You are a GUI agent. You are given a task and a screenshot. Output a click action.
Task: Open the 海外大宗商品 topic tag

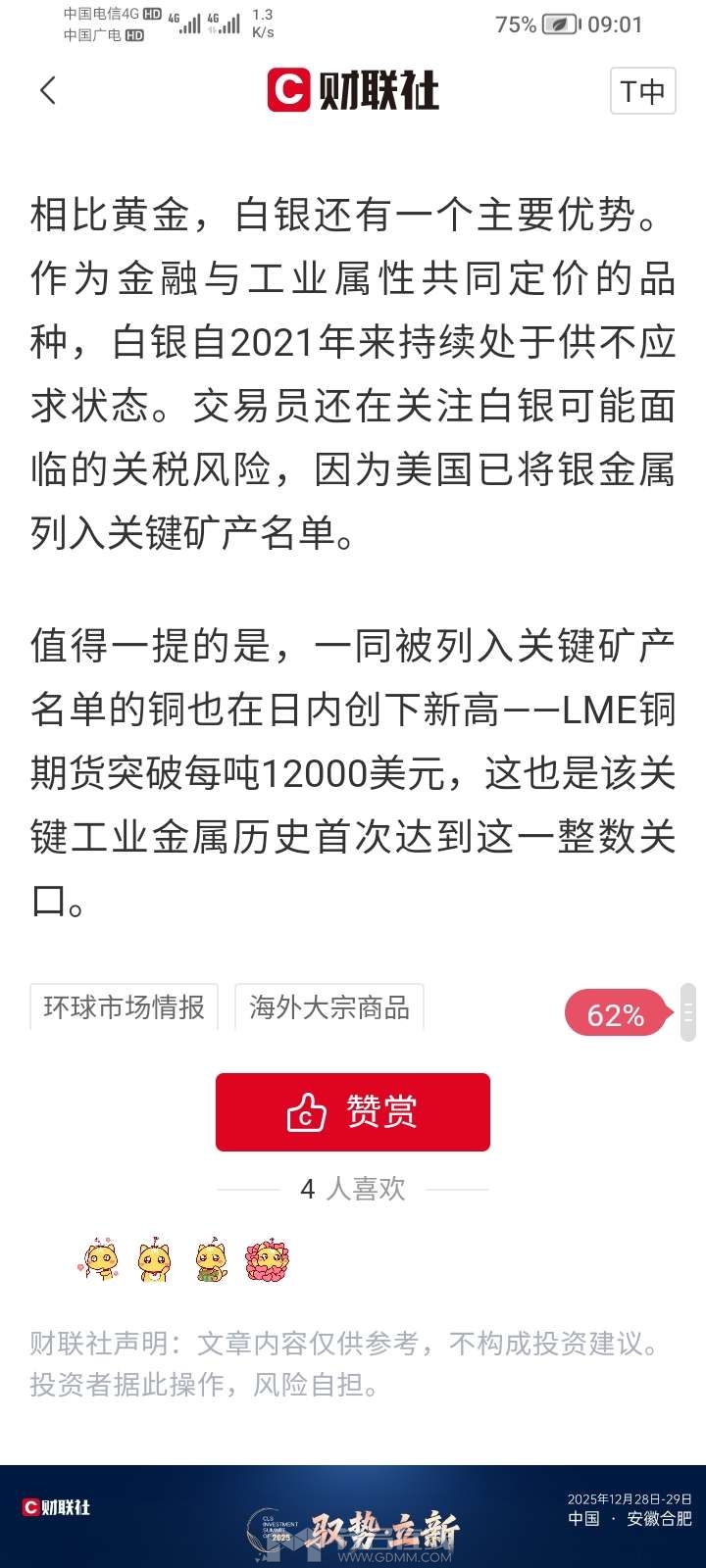(x=327, y=1007)
